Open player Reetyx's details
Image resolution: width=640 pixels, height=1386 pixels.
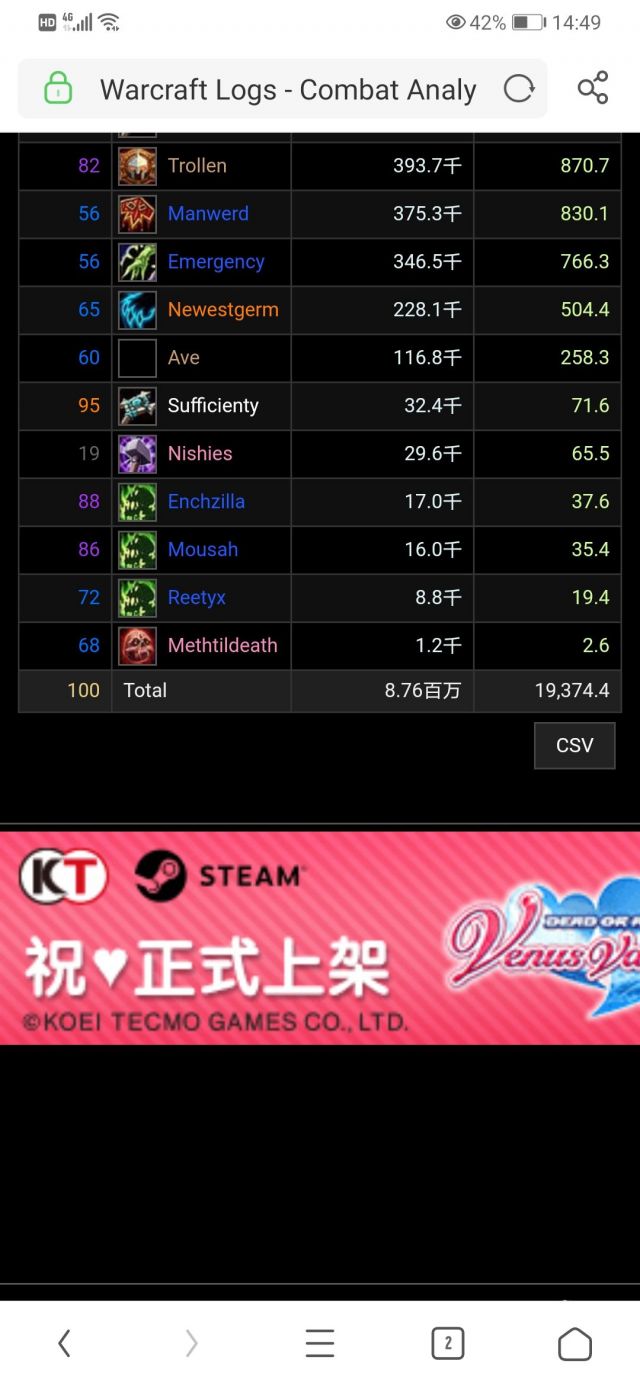197,598
